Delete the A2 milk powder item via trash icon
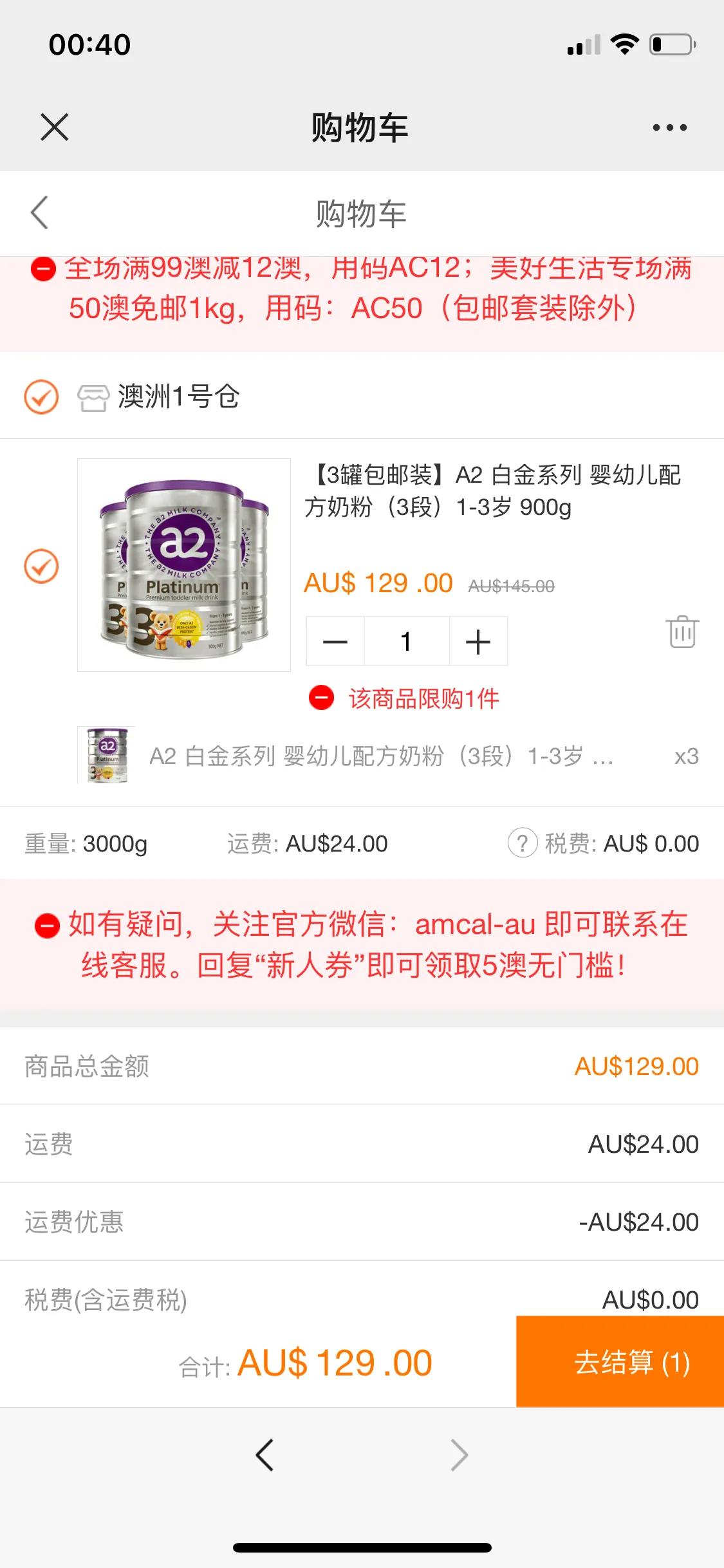This screenshot has height=1568, width=724. coord(682,631)
